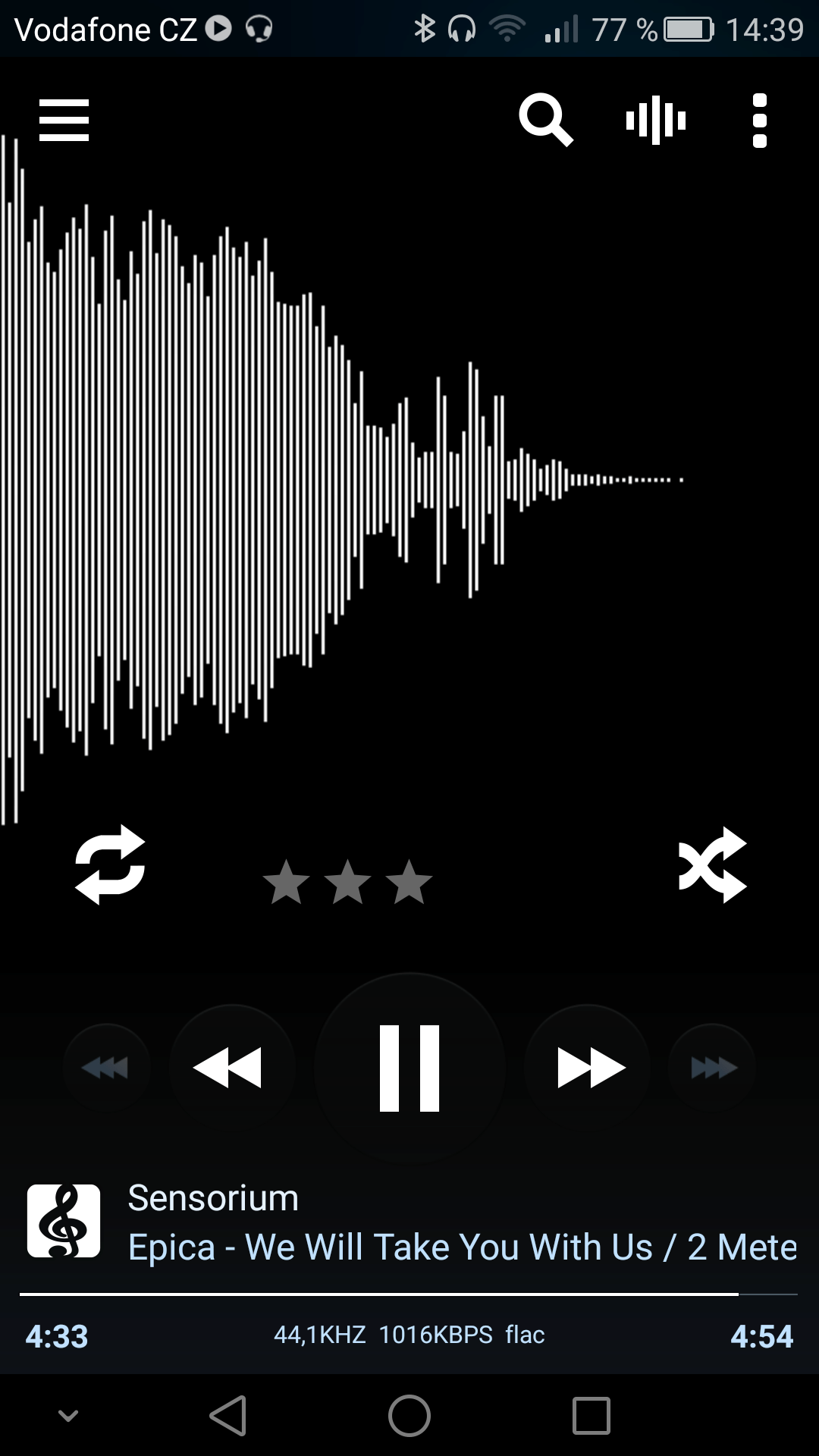Tap the waveform seek visualization
819x1456 pixels.
tap(342, 480)
